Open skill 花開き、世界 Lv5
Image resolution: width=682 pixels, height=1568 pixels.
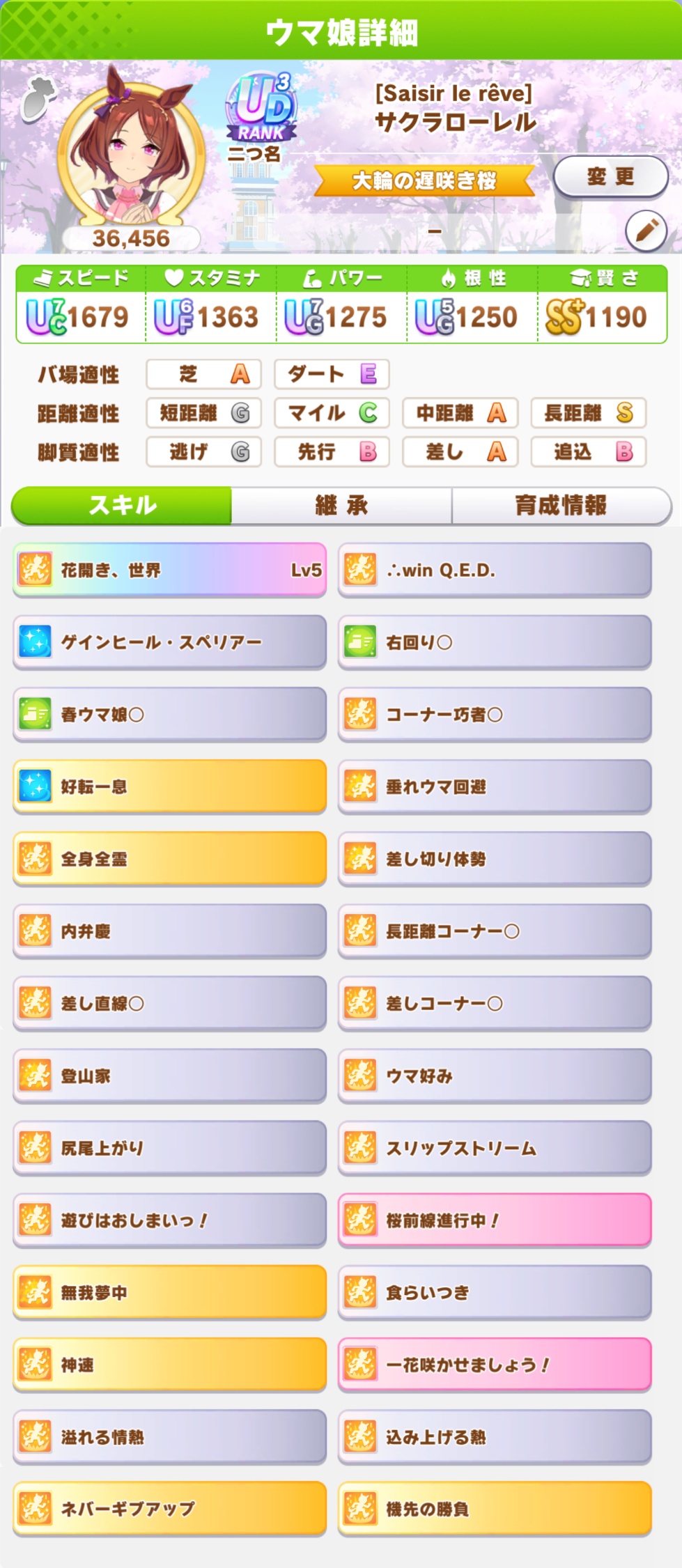click(169, 570)
